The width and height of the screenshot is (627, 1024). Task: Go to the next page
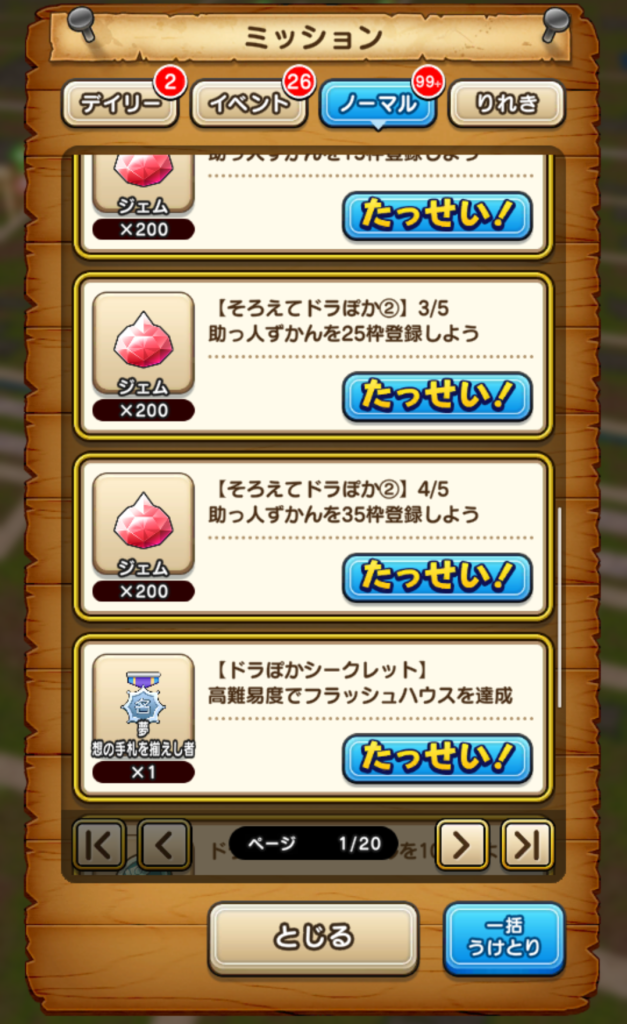click(x=462, y=845)
